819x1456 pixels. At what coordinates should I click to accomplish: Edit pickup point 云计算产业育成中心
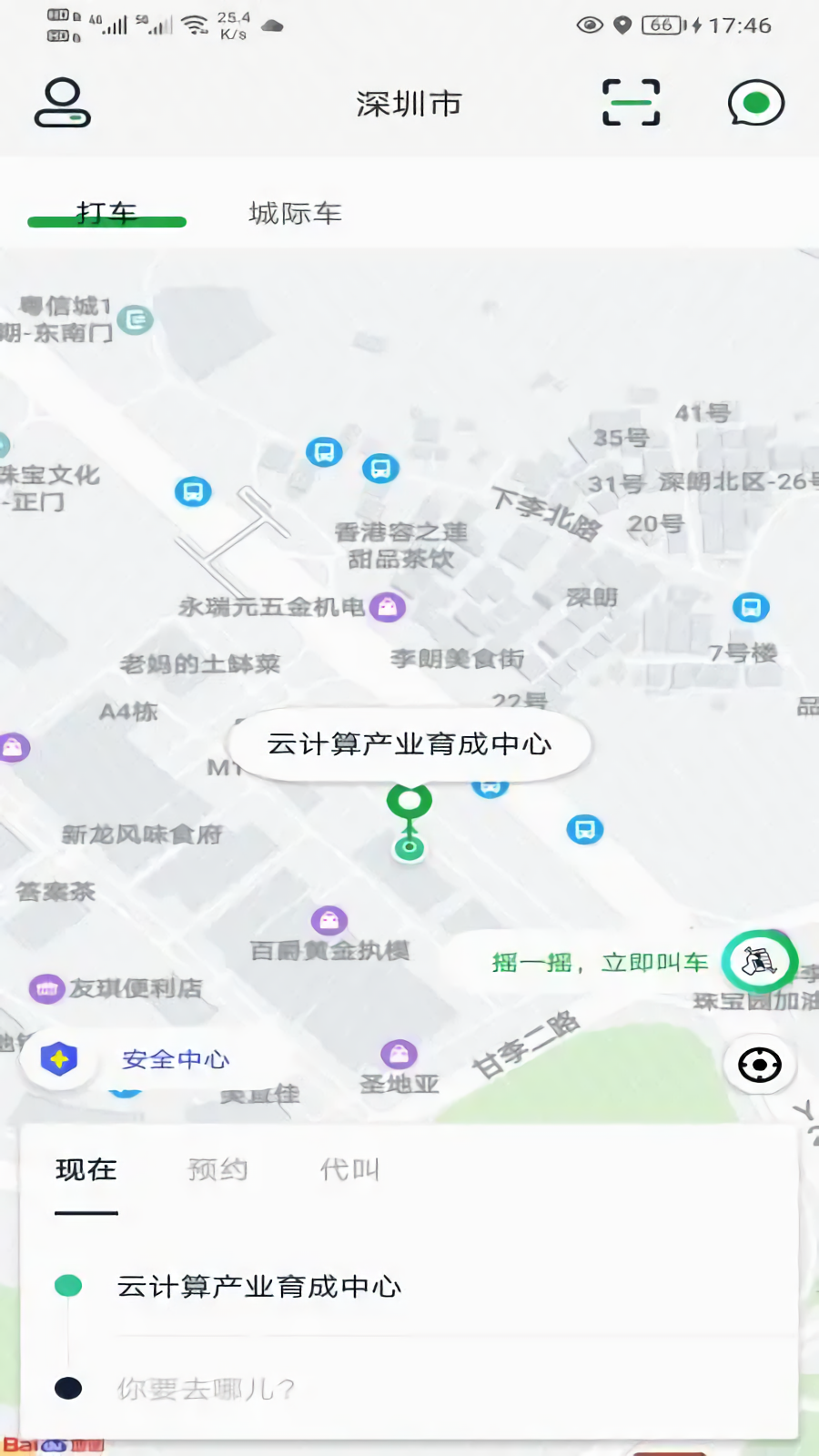click(x=409, y=1287)
